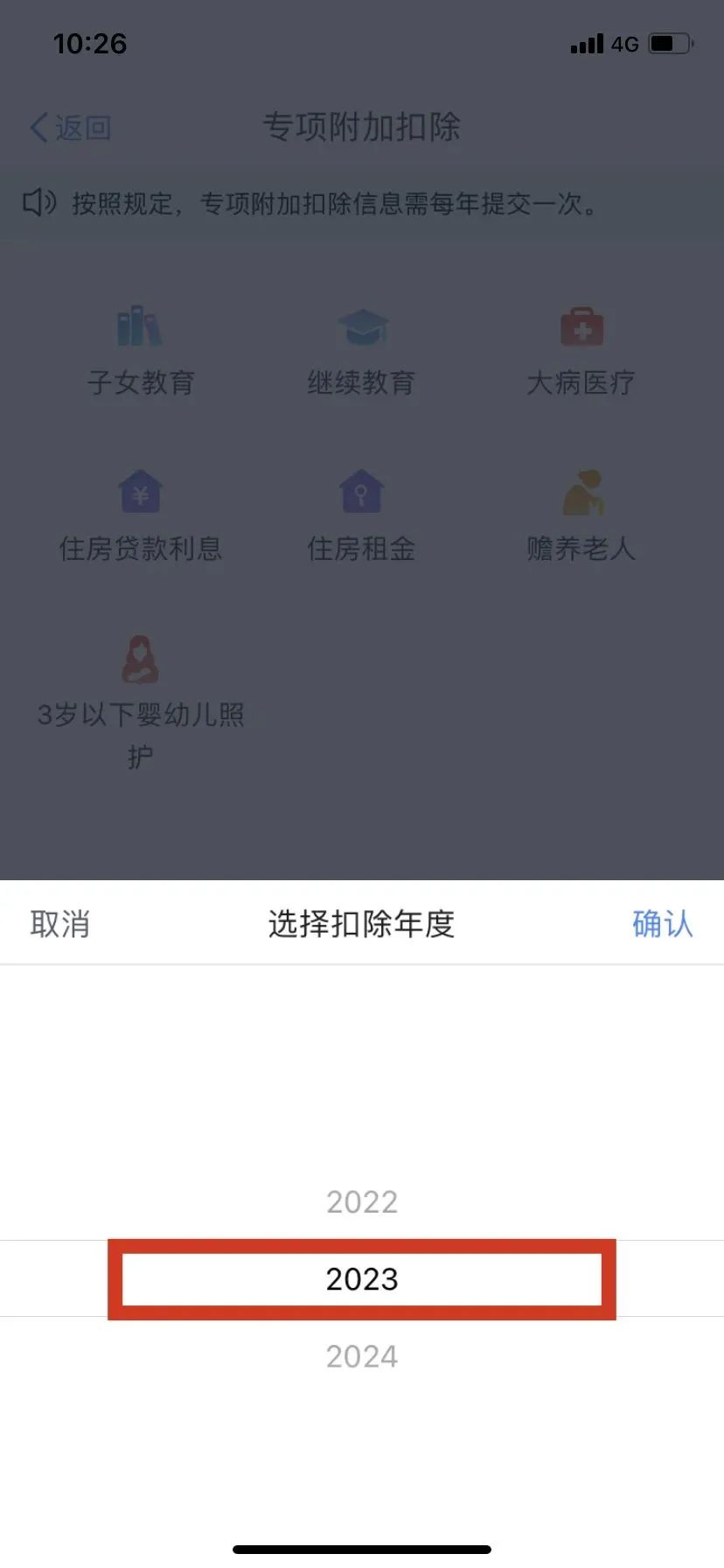Viewport: 724px width, 1568px height.
Task: Tap 取消 to cancel year selection
Action: 59,924
